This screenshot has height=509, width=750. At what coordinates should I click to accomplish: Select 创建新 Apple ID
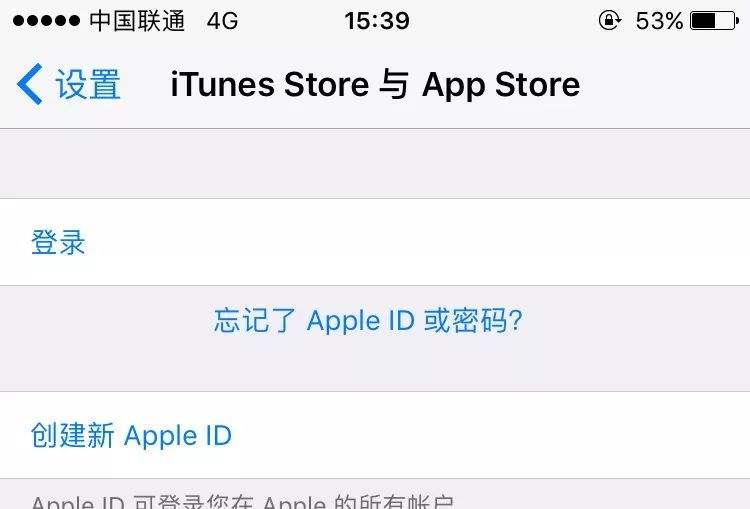131,436
